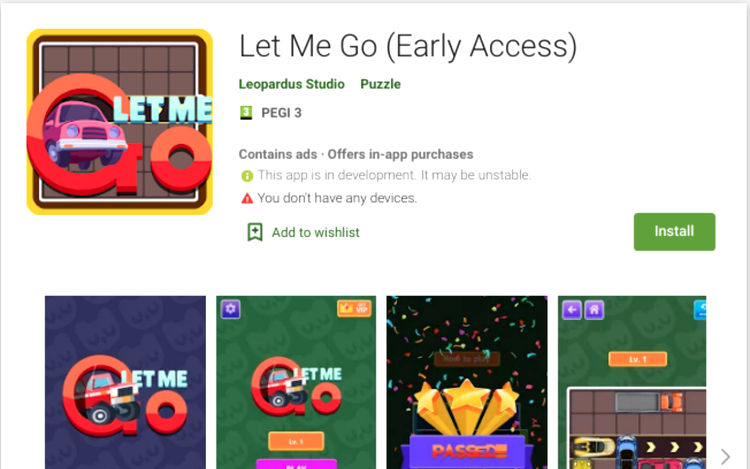Add Let Me Go to wishlist

[304, 232]
